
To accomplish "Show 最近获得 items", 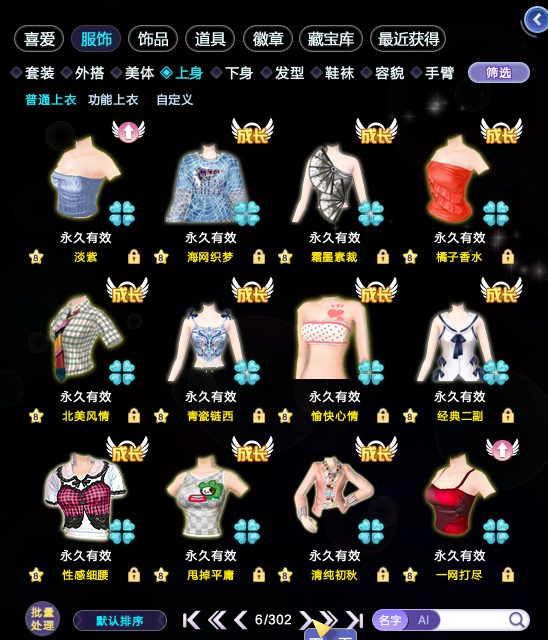I will click(408, 39).
